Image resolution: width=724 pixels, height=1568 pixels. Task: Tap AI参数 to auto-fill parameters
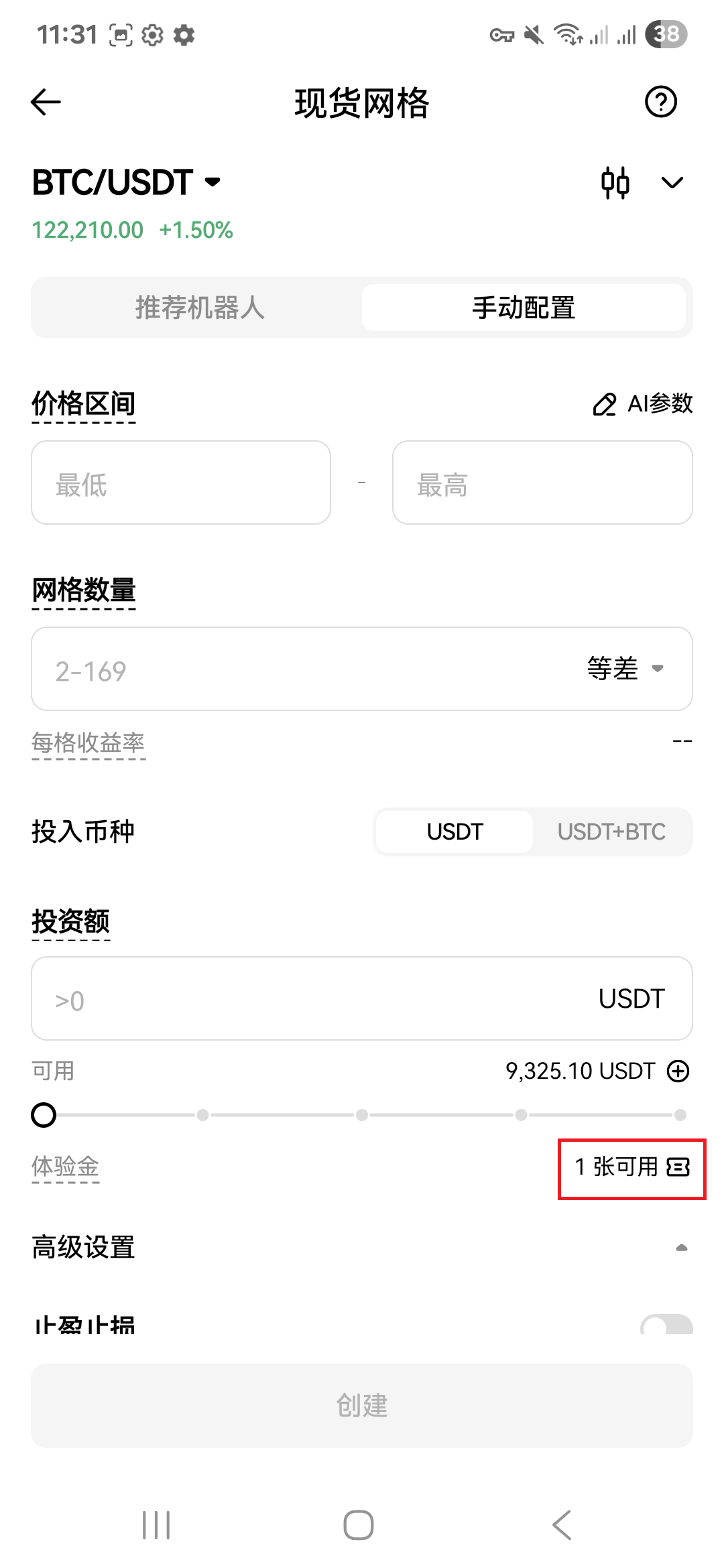642,404
